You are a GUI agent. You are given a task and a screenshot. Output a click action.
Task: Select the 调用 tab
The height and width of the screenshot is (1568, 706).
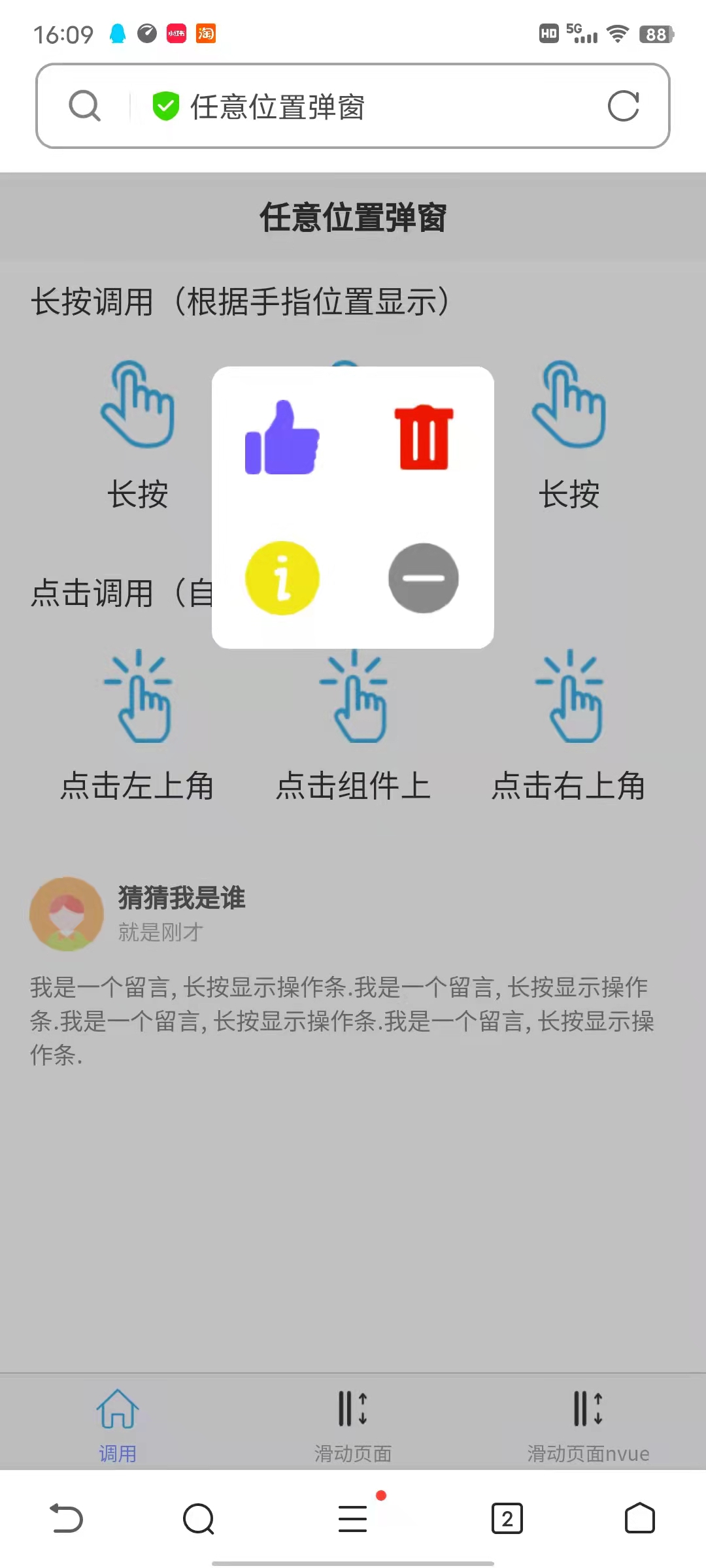(x=118, y=1424)
